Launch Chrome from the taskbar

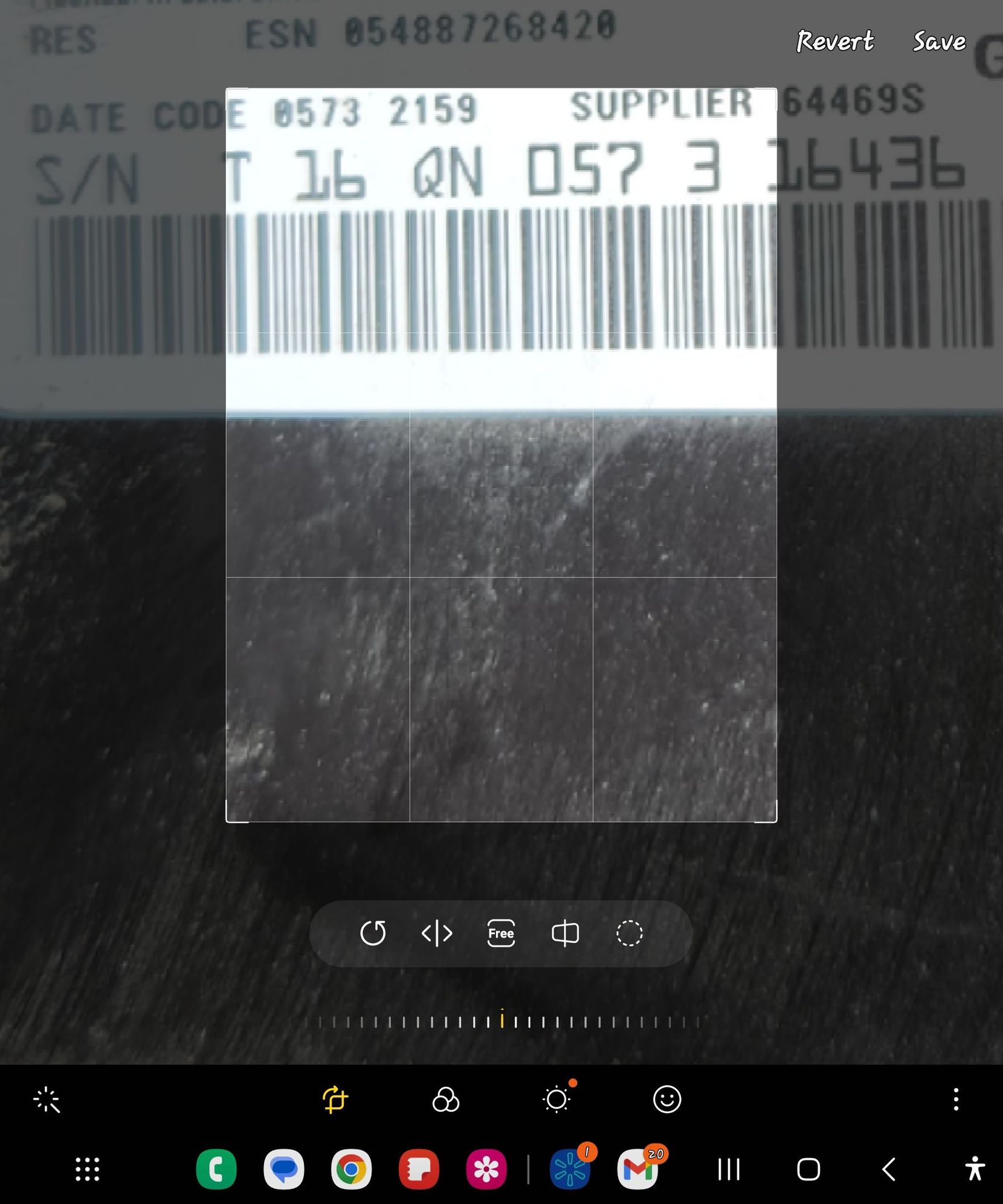351,1169
